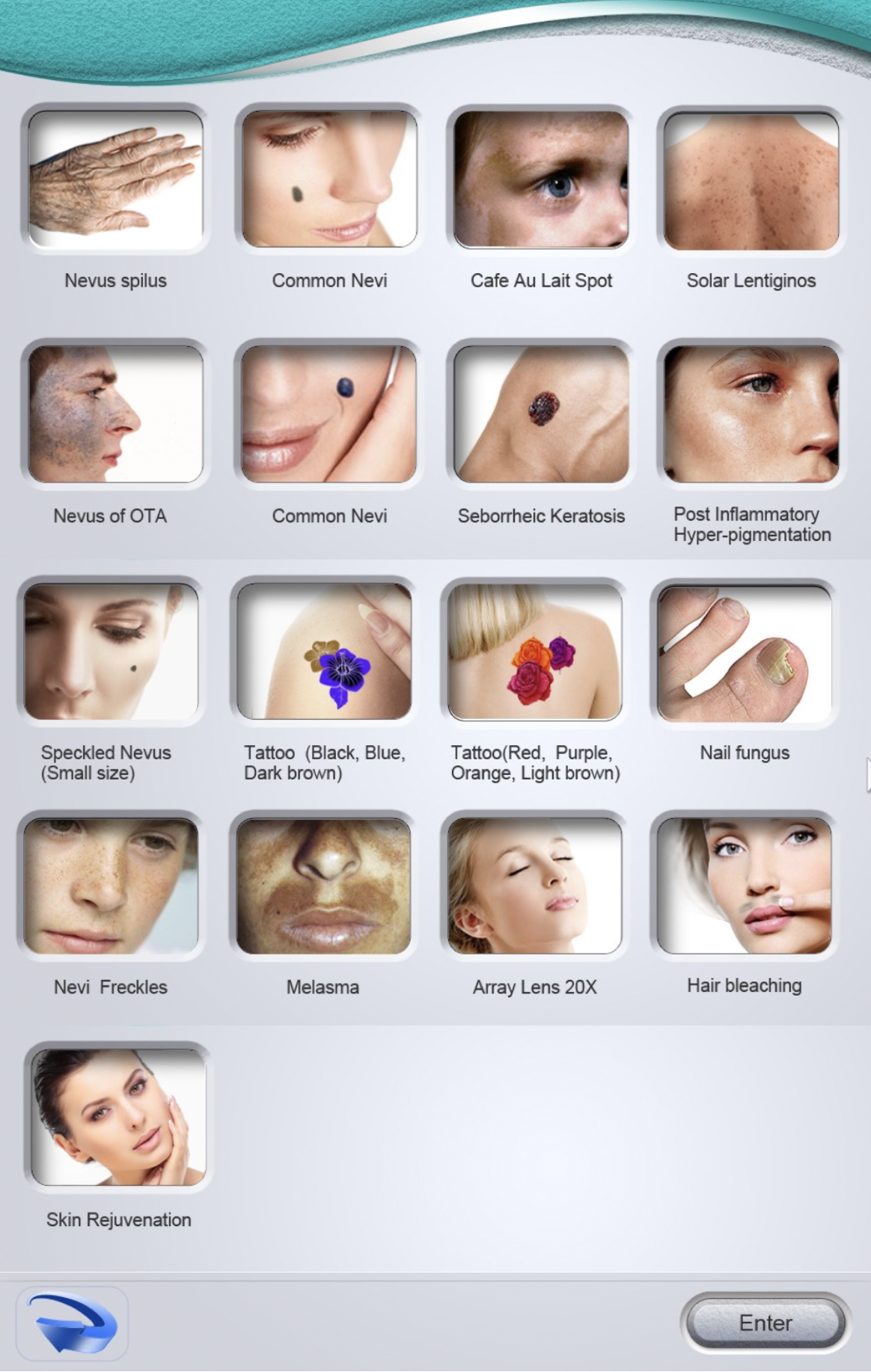Pick the Nevi Freckles treatment
This screenshot has width=871, height=1372.
pyautogui.click(x=111, y=886)
